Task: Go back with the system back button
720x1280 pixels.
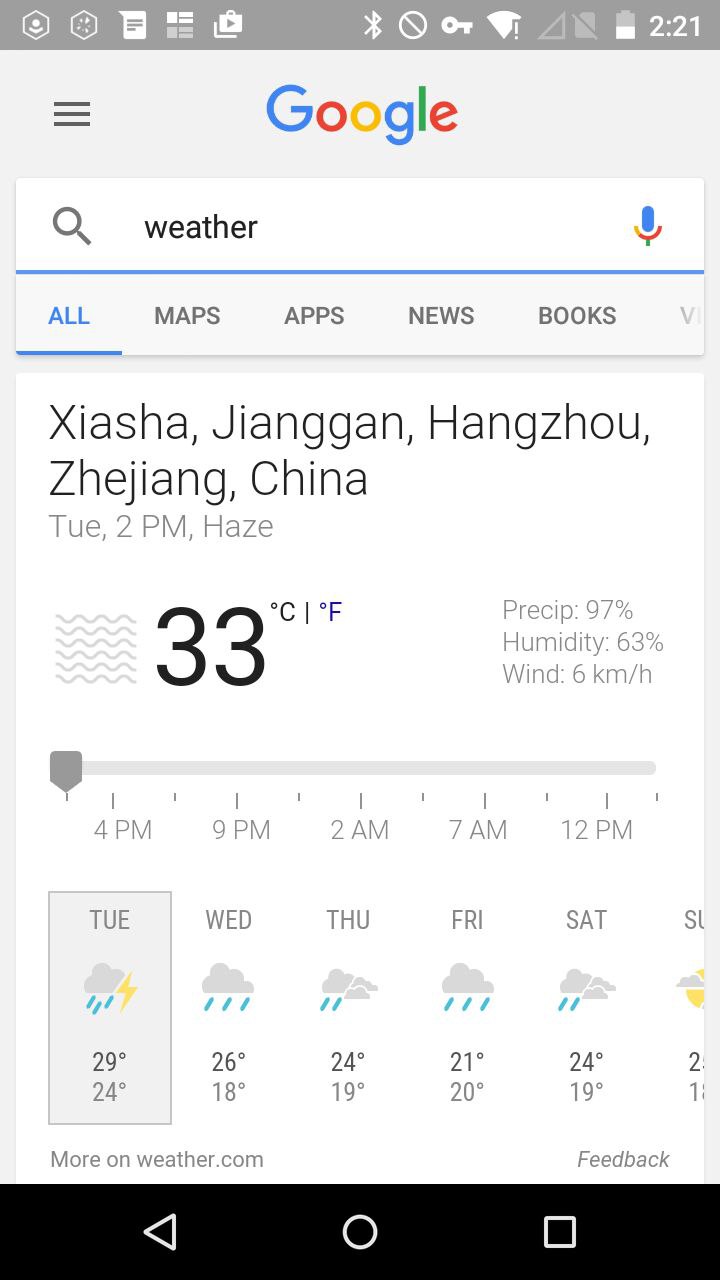Action: [160, 1232]
